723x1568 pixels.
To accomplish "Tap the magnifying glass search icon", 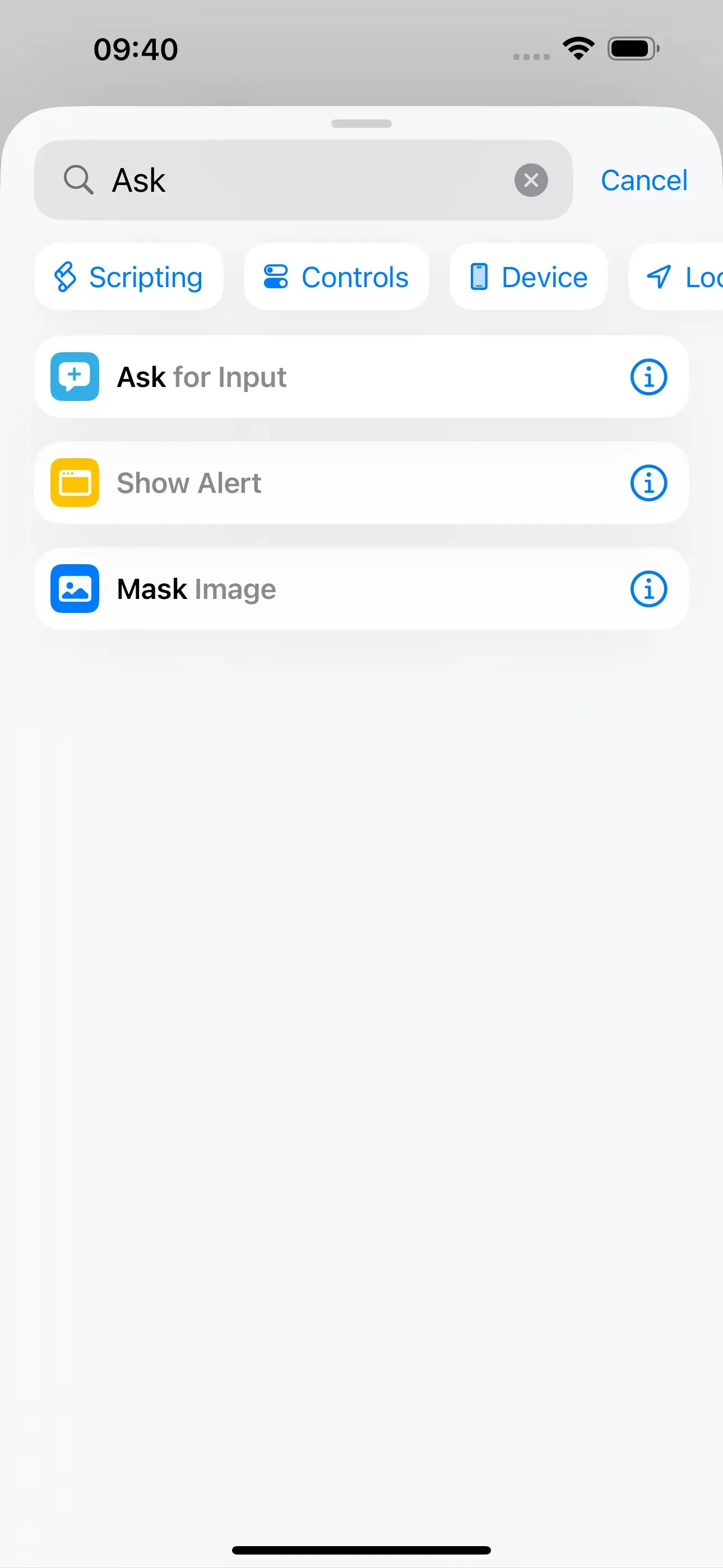I will point(78,179).
